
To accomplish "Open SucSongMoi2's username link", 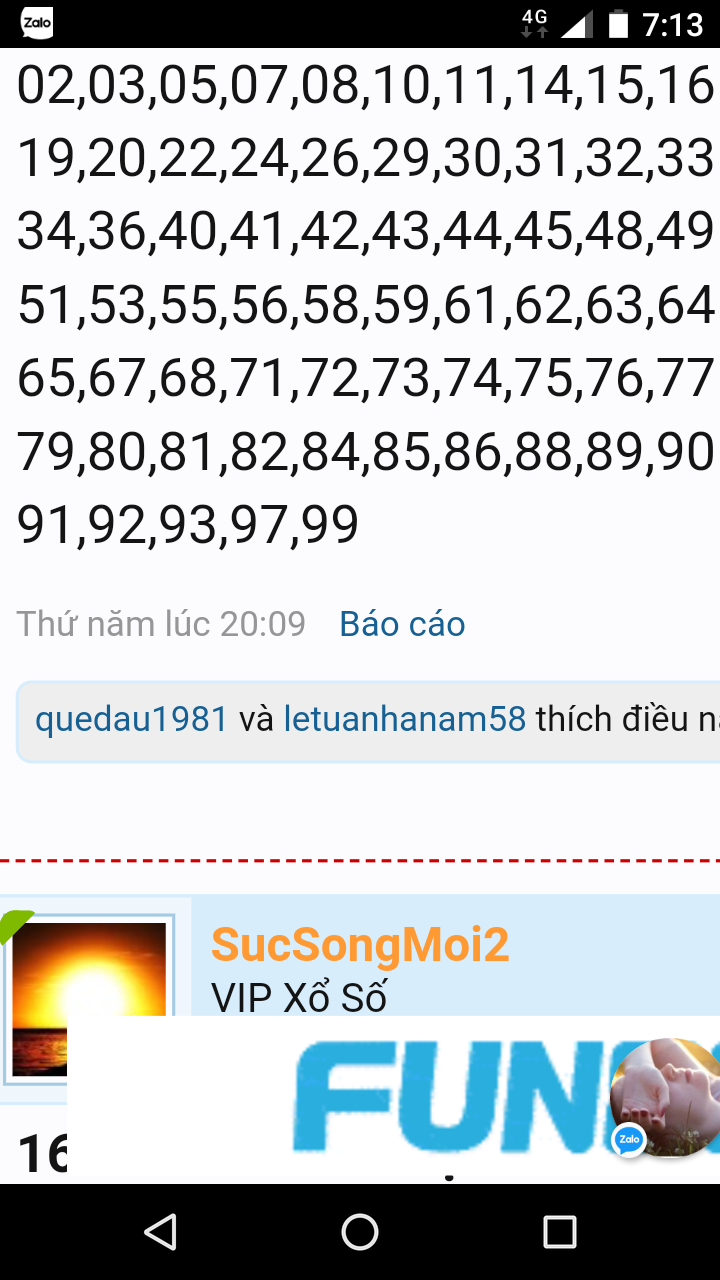I will click(360, 945).
